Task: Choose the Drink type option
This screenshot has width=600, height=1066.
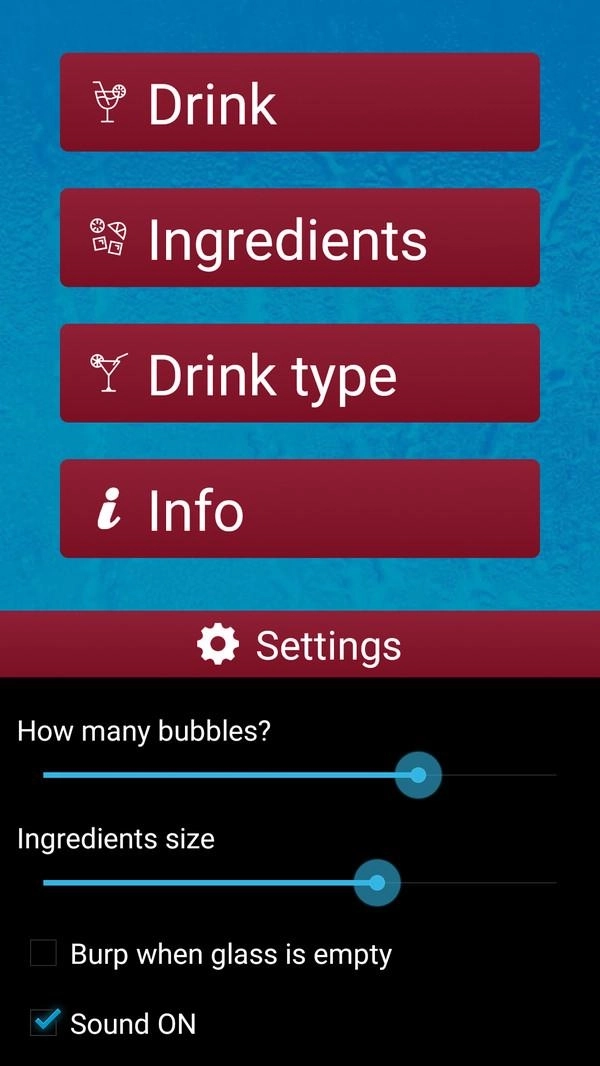Action: pyautogui.click(x=300, y=373)
